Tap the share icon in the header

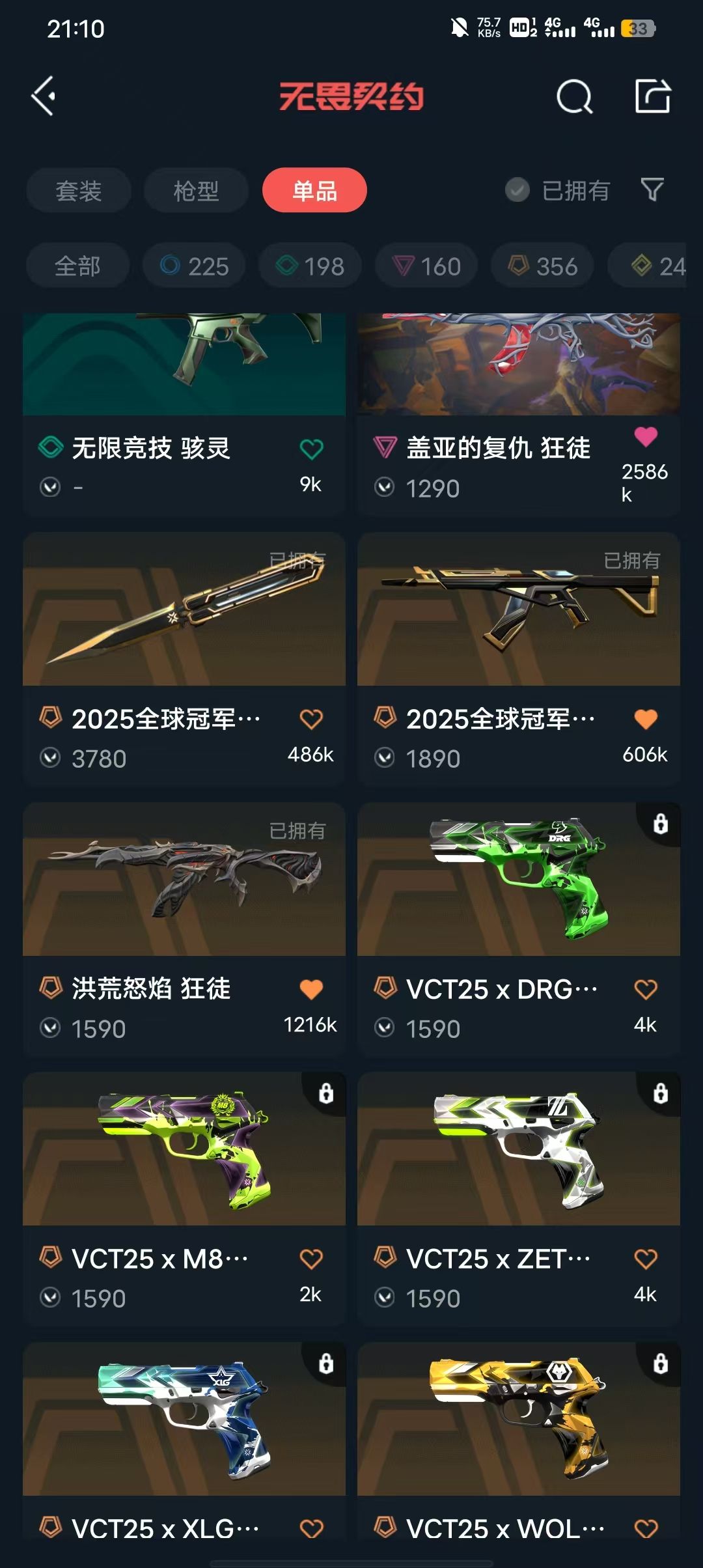click(x=652, y=96)
